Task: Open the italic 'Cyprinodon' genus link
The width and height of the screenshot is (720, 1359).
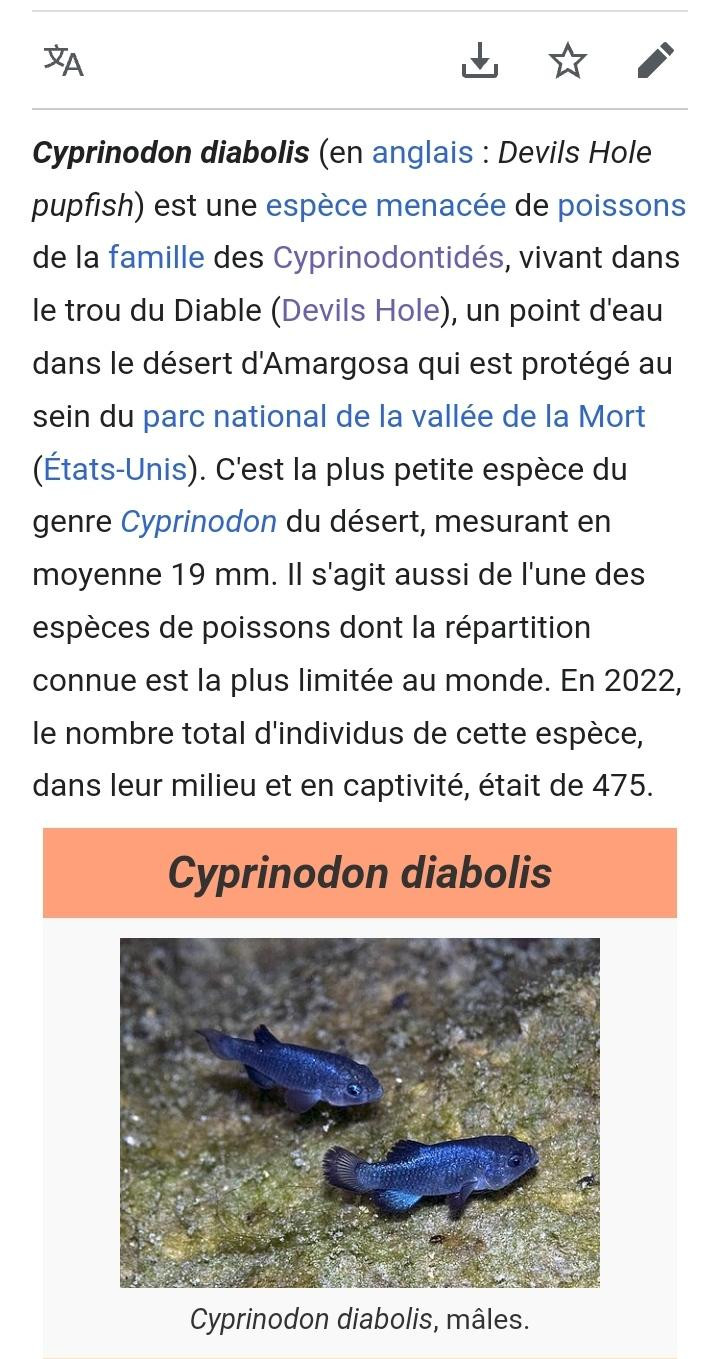Action: pos(199,522)
